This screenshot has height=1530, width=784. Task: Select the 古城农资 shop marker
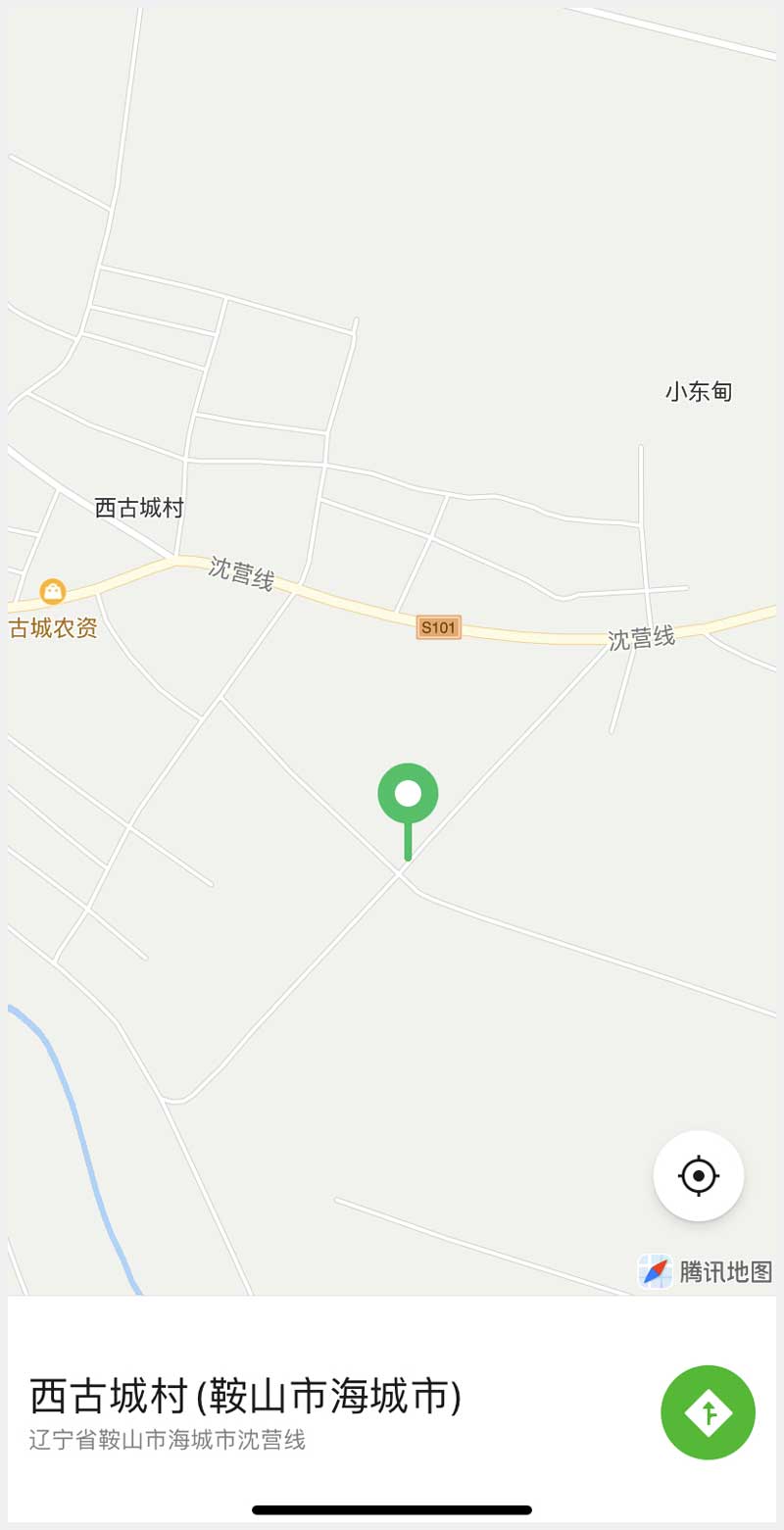click(53, 591)
